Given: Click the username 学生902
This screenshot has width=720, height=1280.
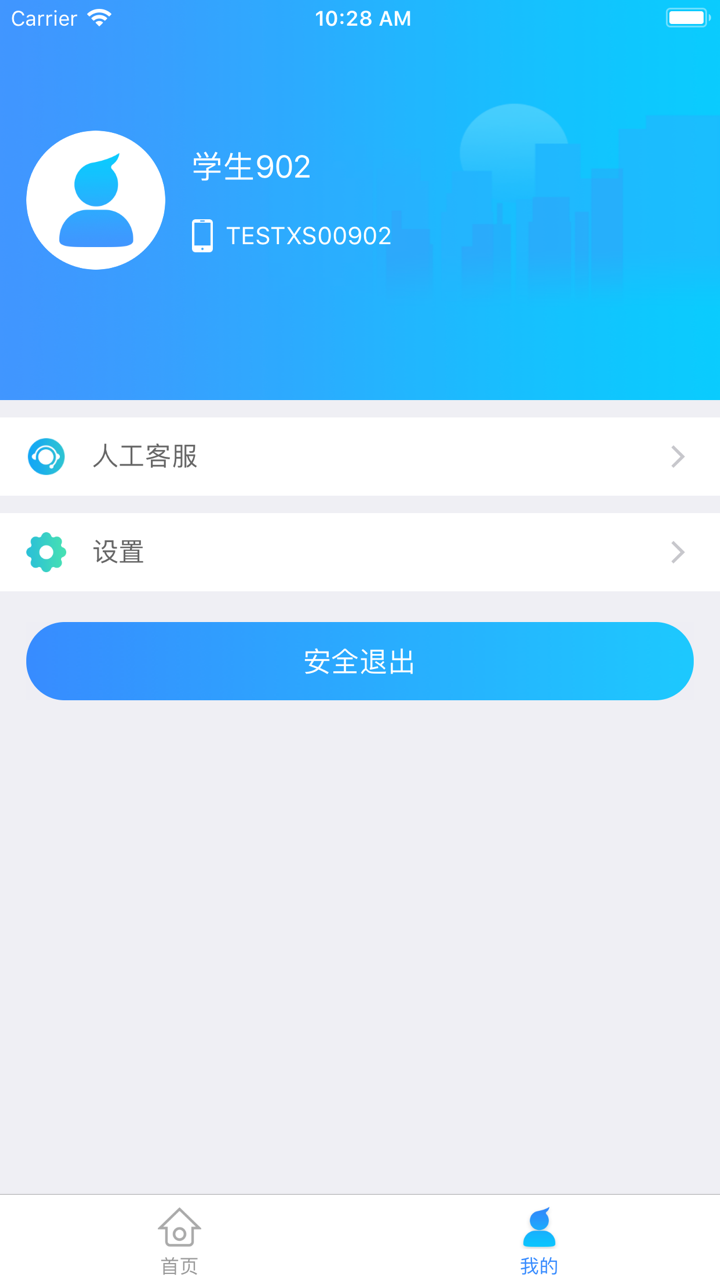Looking at the screenshot, I should point(250,167).
